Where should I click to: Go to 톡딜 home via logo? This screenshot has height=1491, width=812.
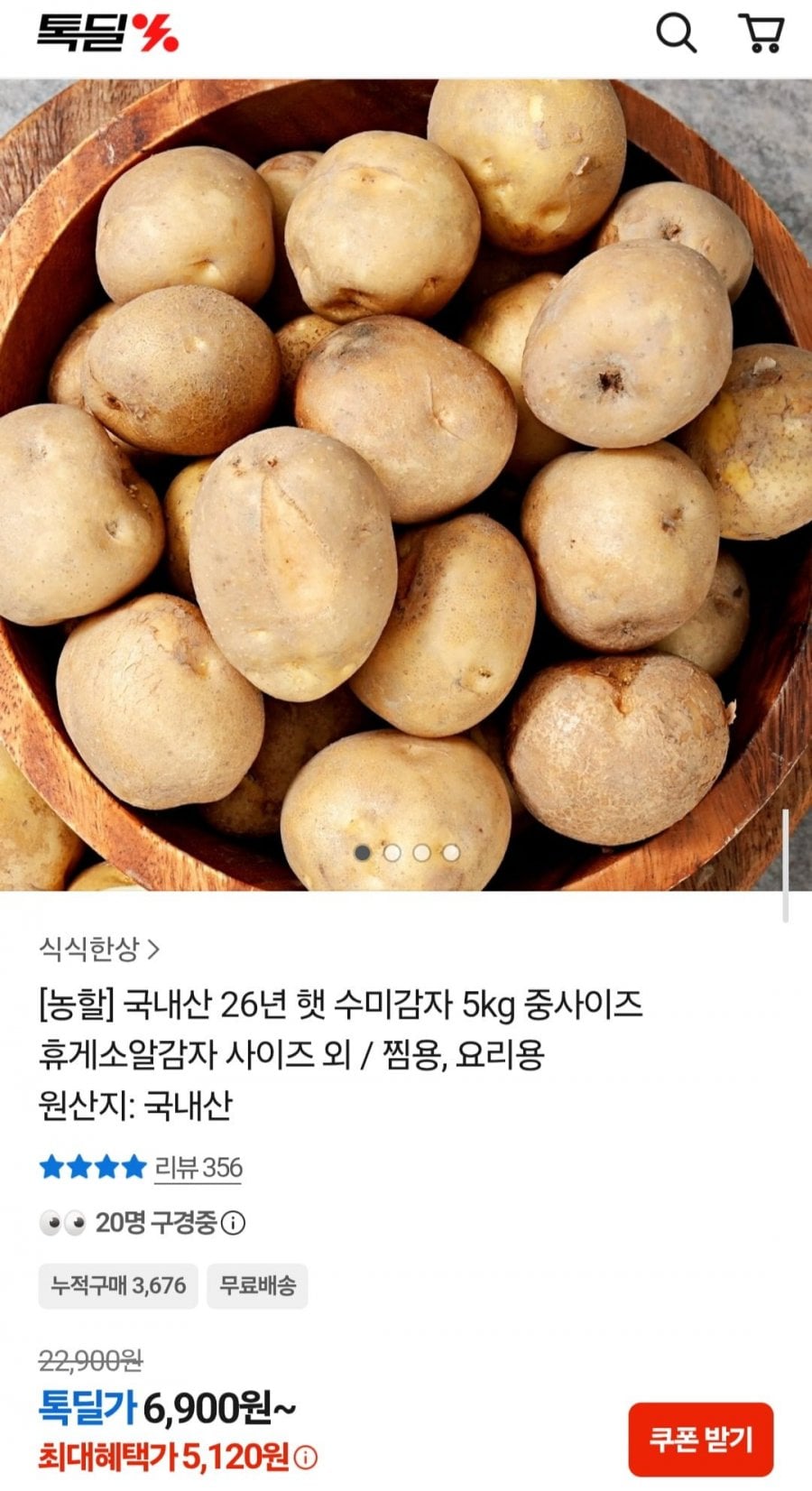pyautogui.click(x=107, y=33)
